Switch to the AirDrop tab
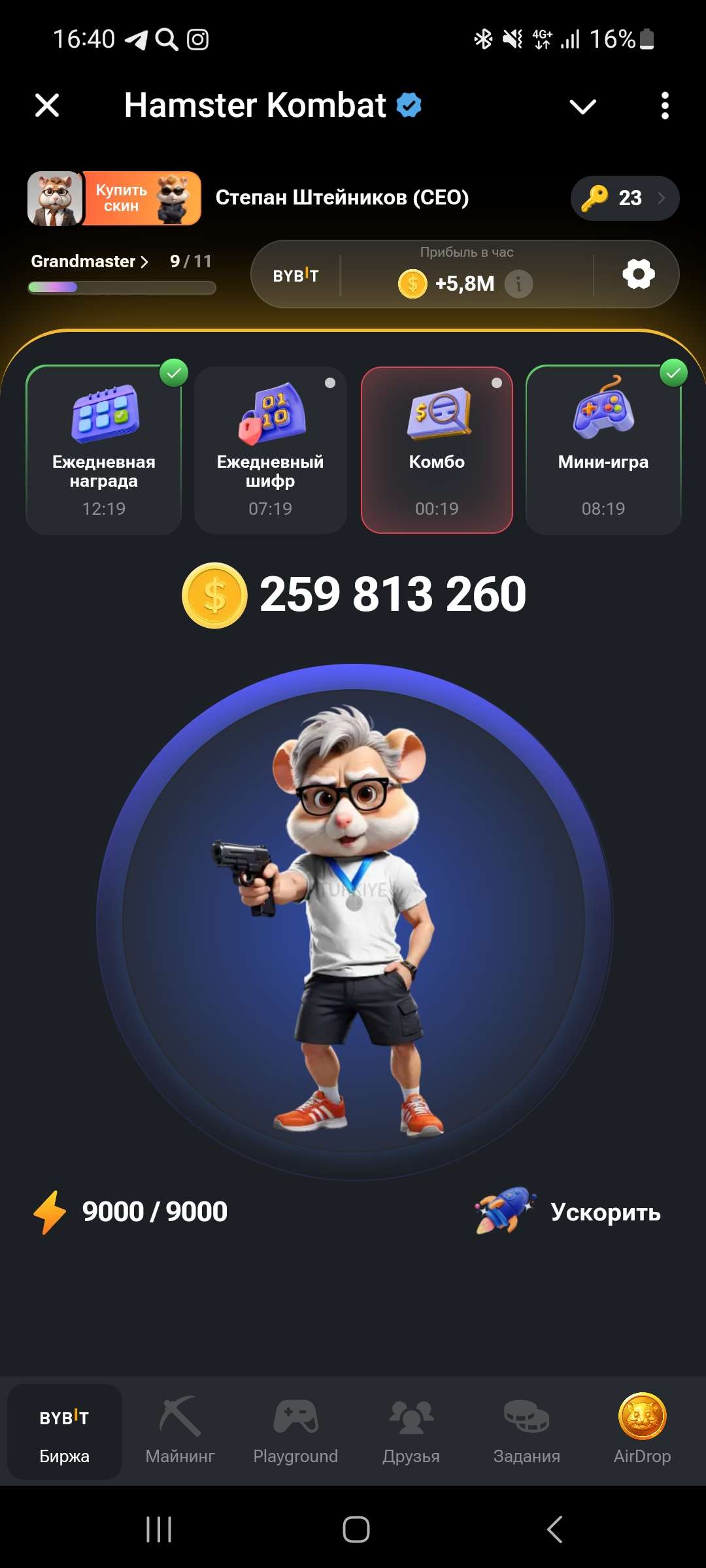The height and width of the screenshot is (1568, 706). pyautogui.click(x=642, y=1431)
